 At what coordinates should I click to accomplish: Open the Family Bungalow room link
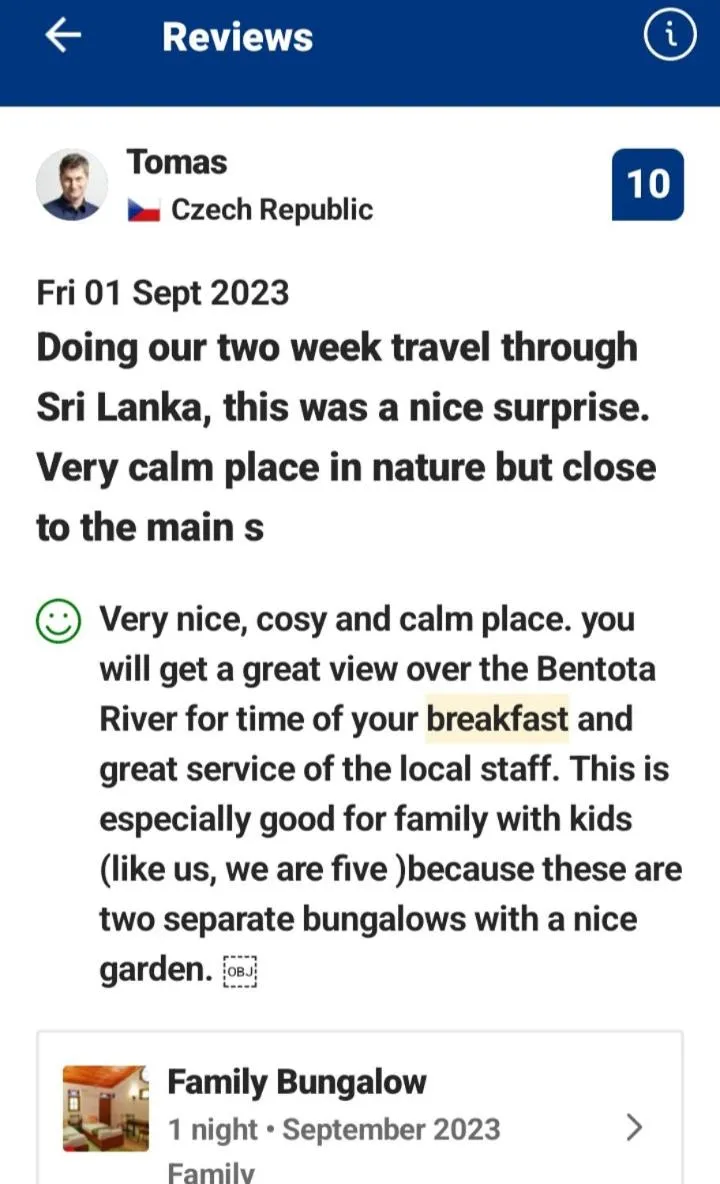coord(297,1082)
